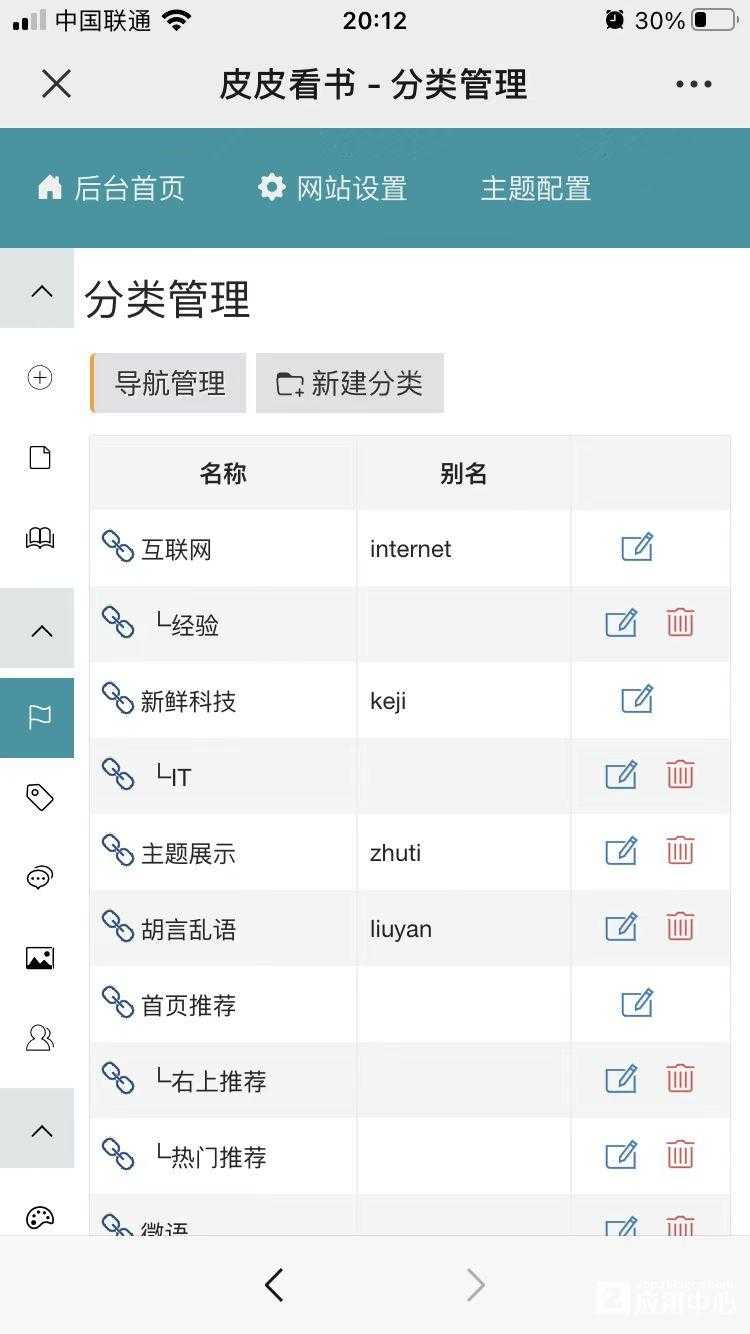Create a new category with 新建分类
Screen dimensions: 750x1334
point(350,383)
